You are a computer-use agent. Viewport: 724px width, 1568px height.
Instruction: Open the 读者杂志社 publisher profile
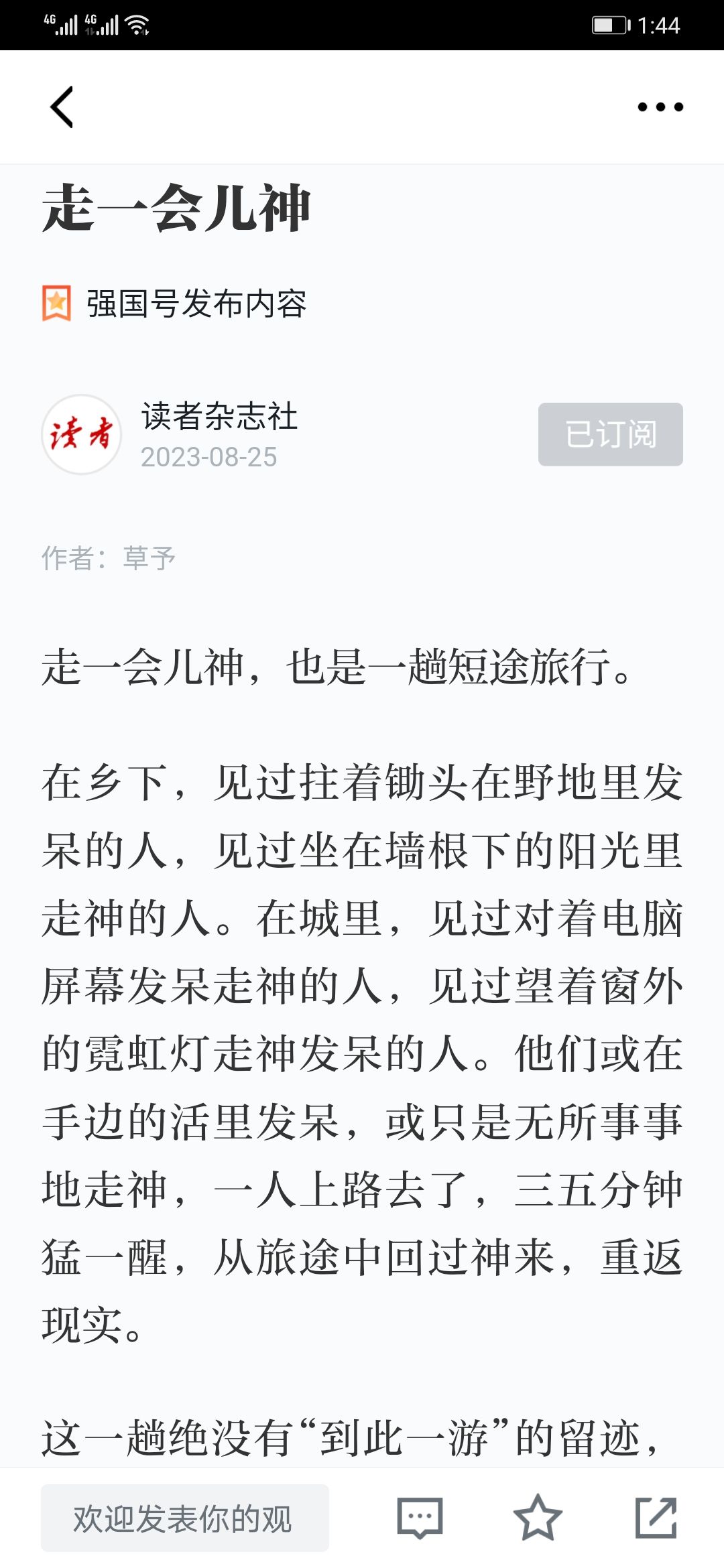click(219, 416)
